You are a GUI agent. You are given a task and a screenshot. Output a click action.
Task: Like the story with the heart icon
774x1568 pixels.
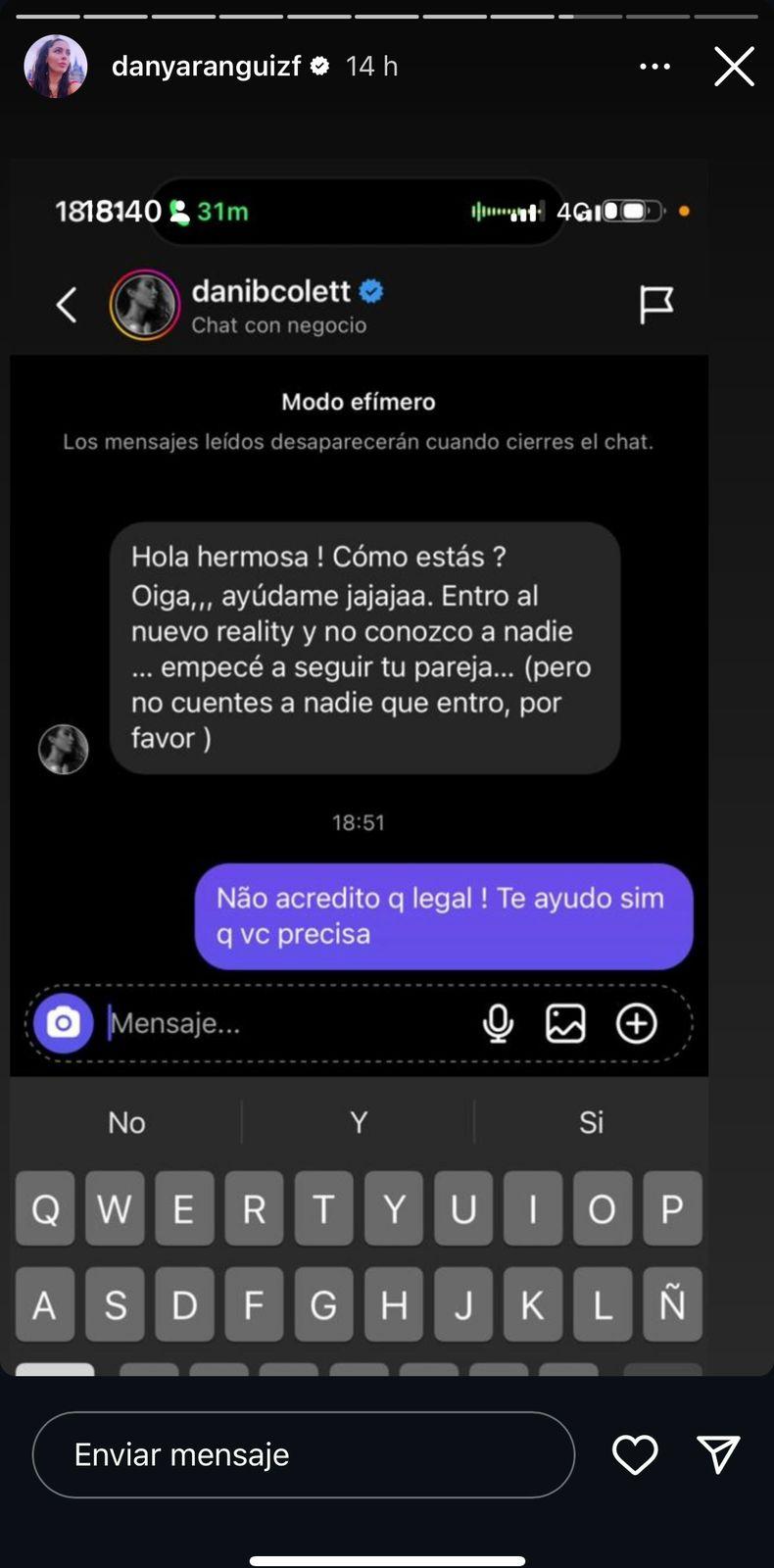pos(634,1454)
